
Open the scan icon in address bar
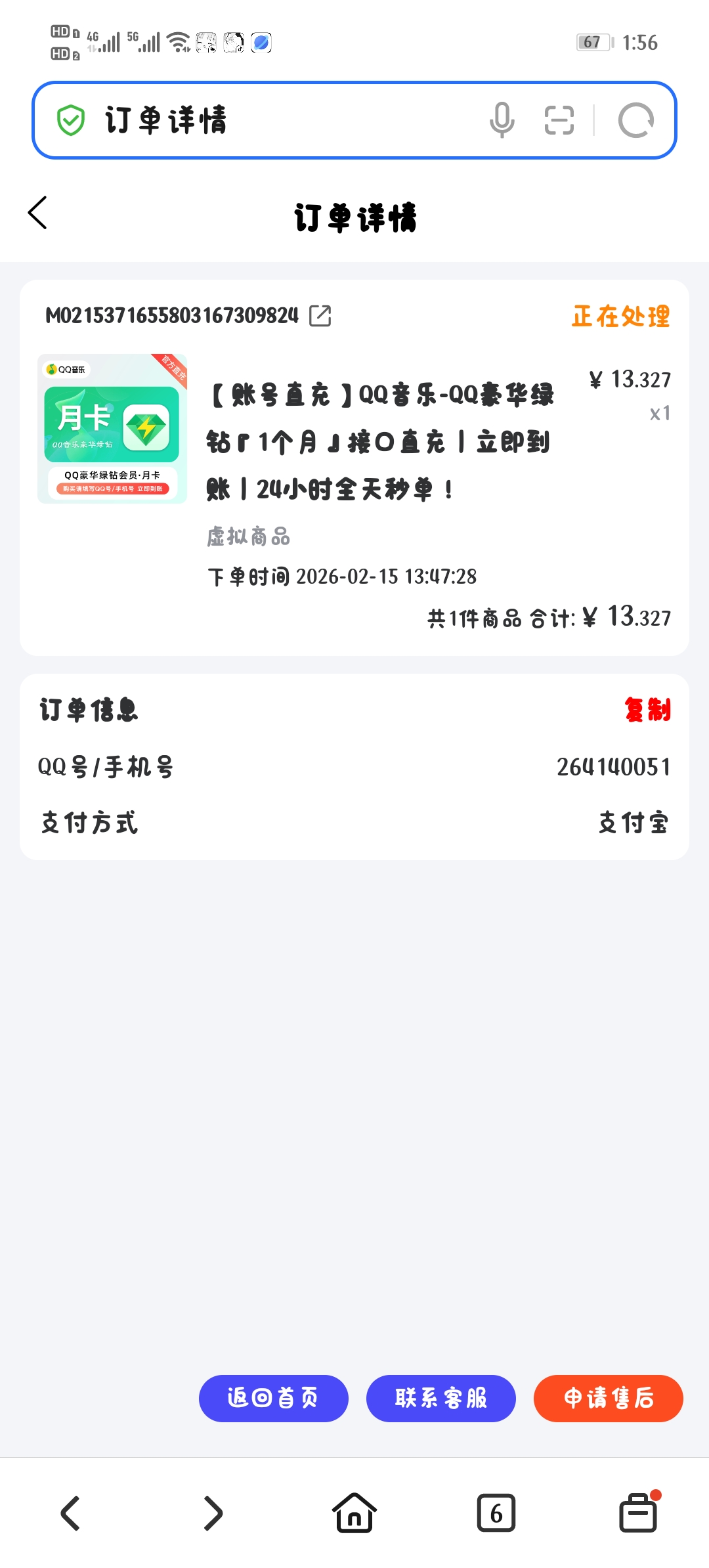[x=559, y=121]
